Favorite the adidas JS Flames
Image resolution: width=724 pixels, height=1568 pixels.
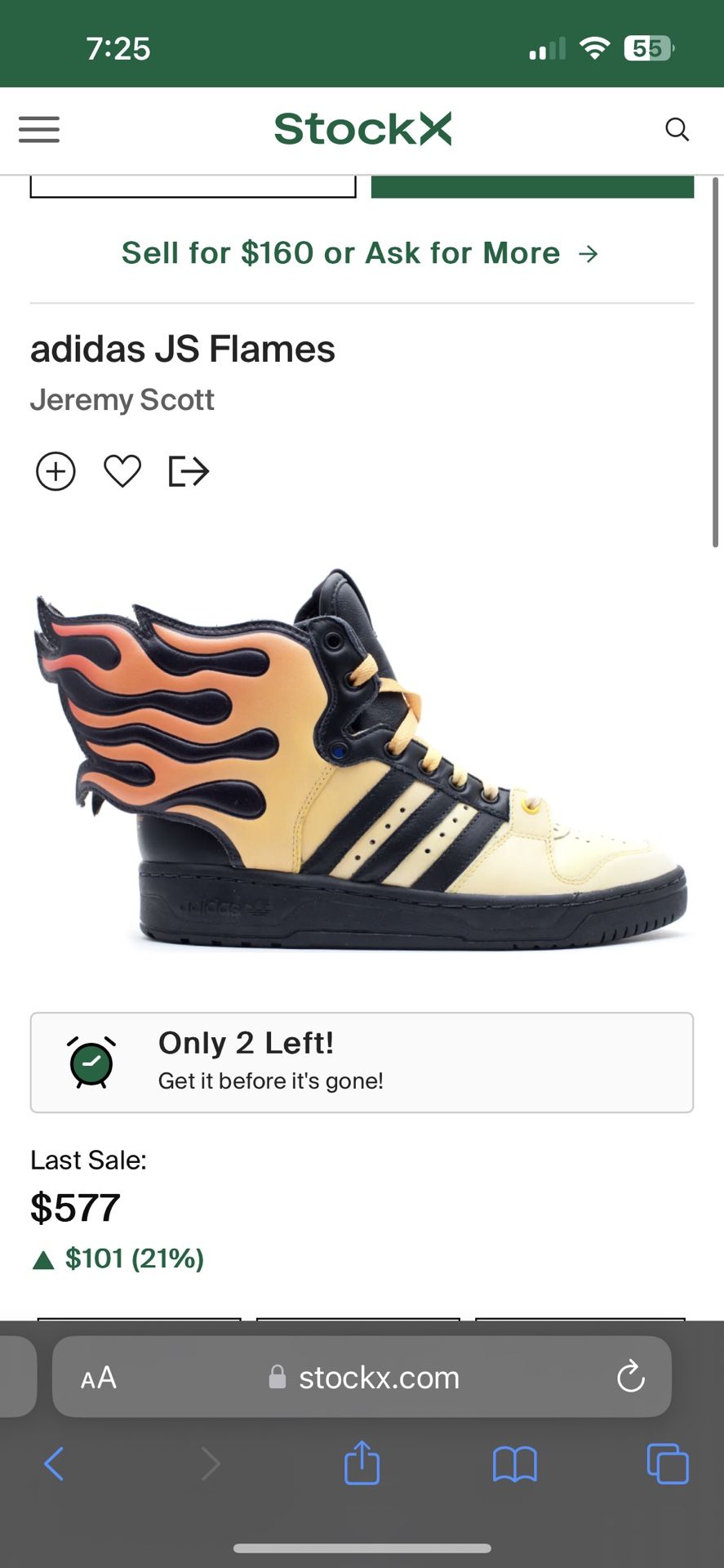pyautogui.click(x=122, y=471)
